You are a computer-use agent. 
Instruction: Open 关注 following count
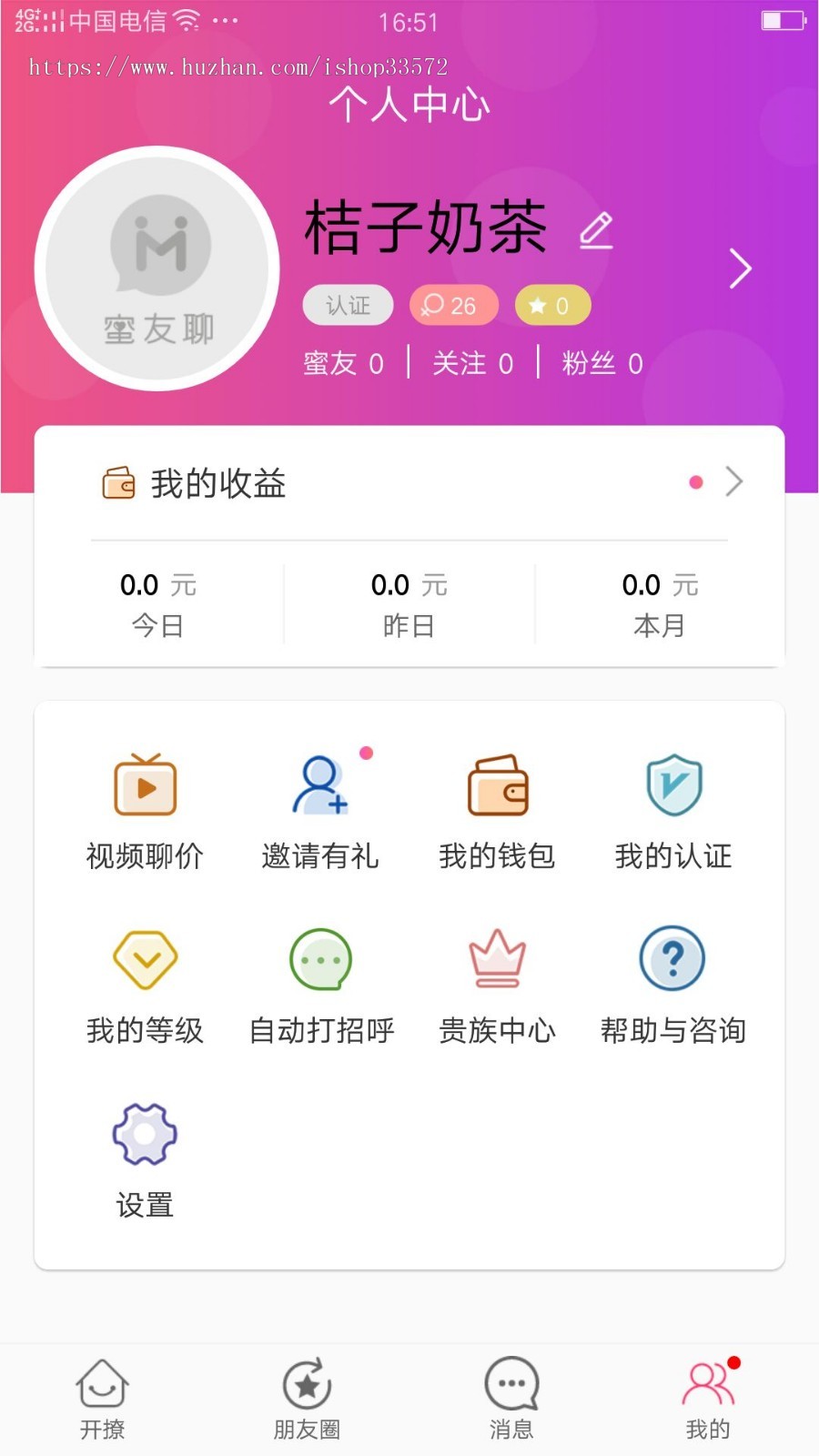[x=474, y=362]
